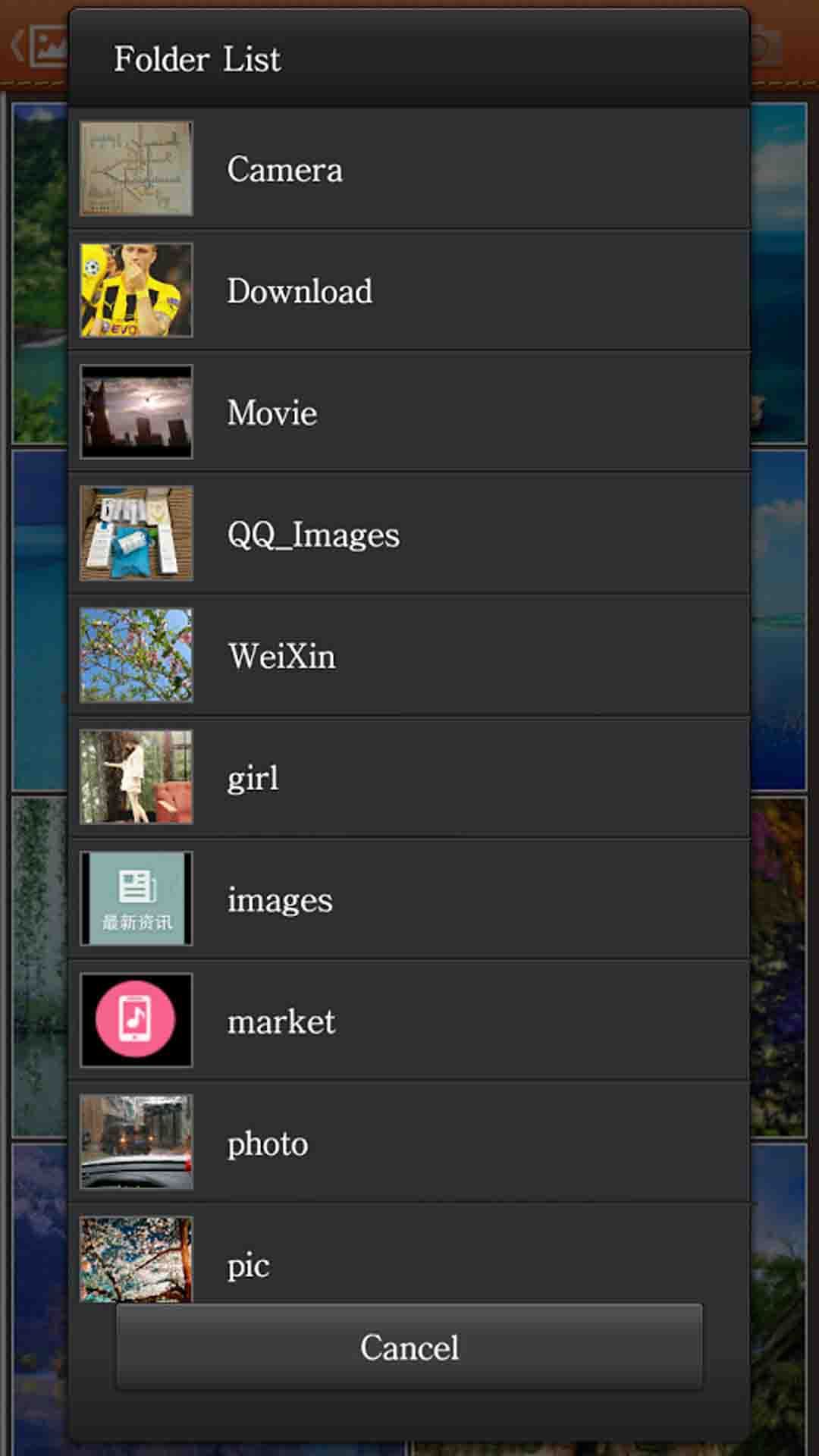Viewport: 819px width, 1456px height.
Task: Cancel the Folder List dialog
Action: tap(409, 1348)
